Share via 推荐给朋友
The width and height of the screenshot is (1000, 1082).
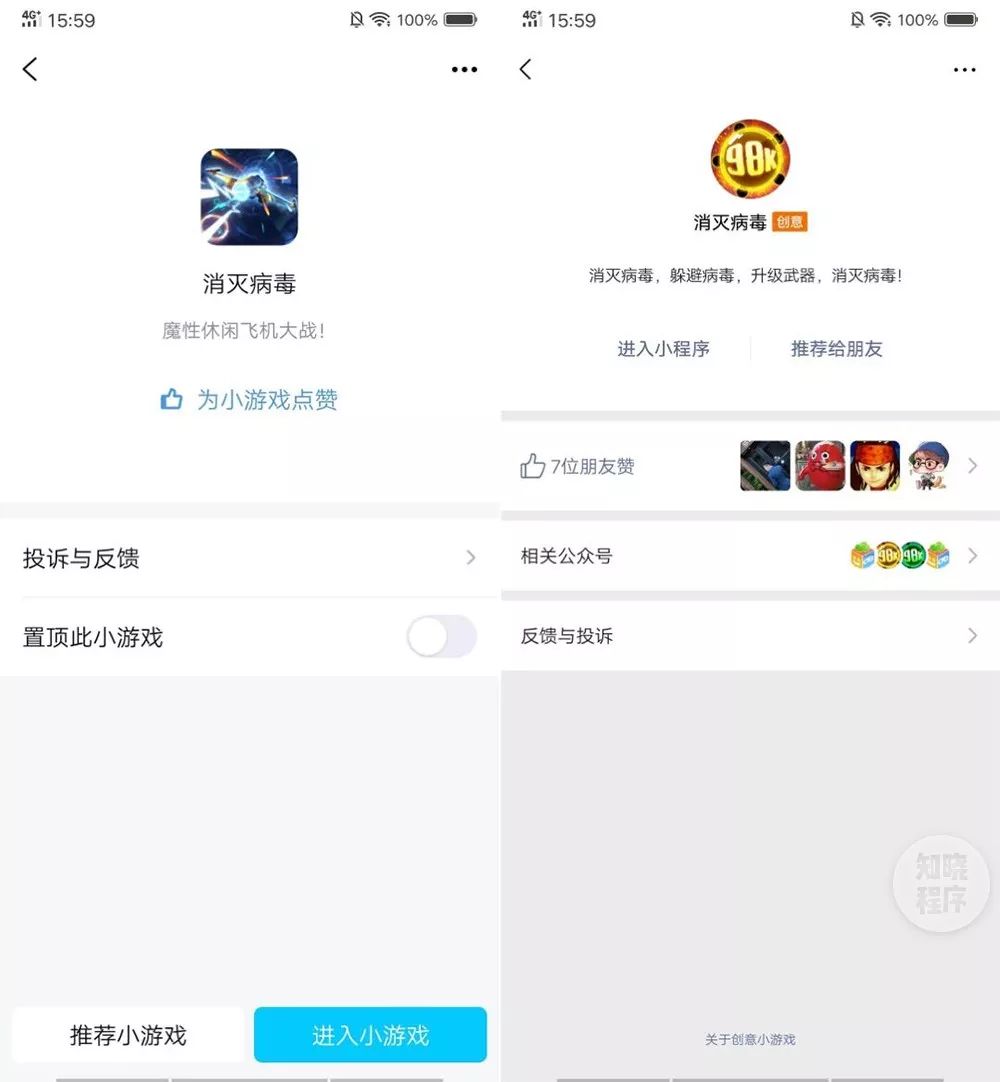836,349
